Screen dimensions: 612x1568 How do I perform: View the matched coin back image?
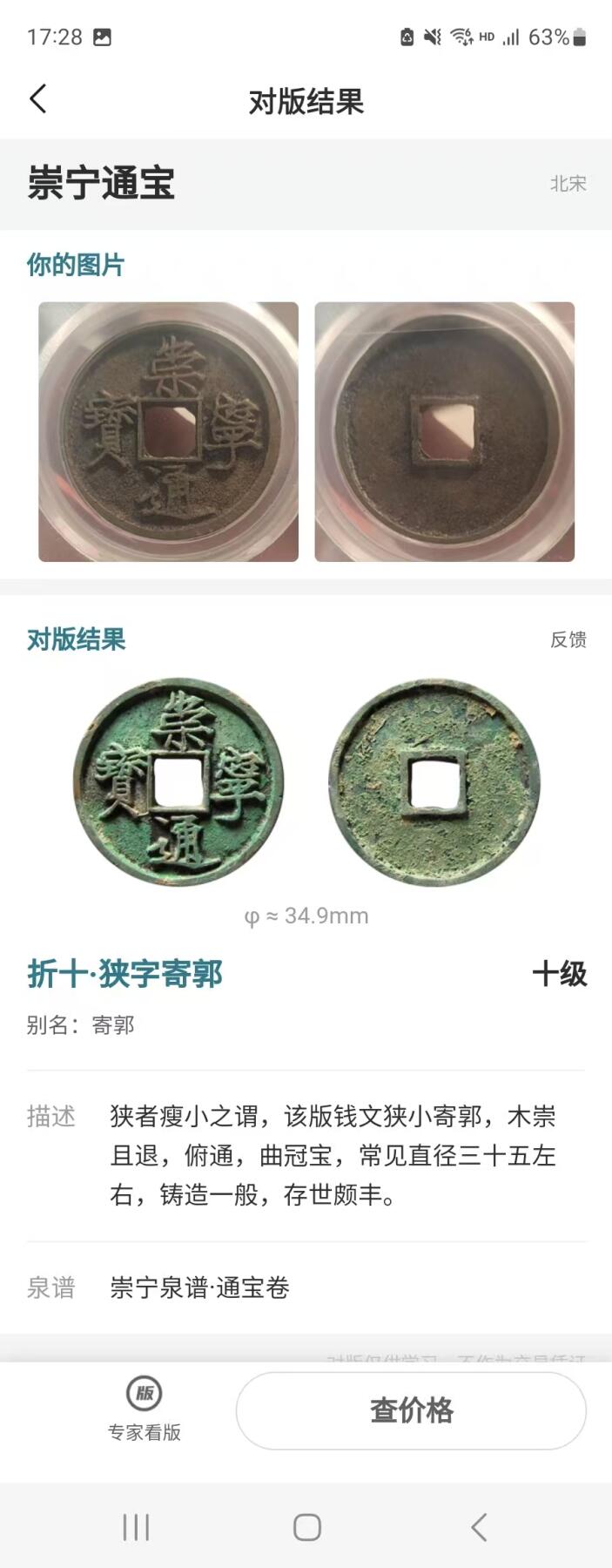click(434, 783)
